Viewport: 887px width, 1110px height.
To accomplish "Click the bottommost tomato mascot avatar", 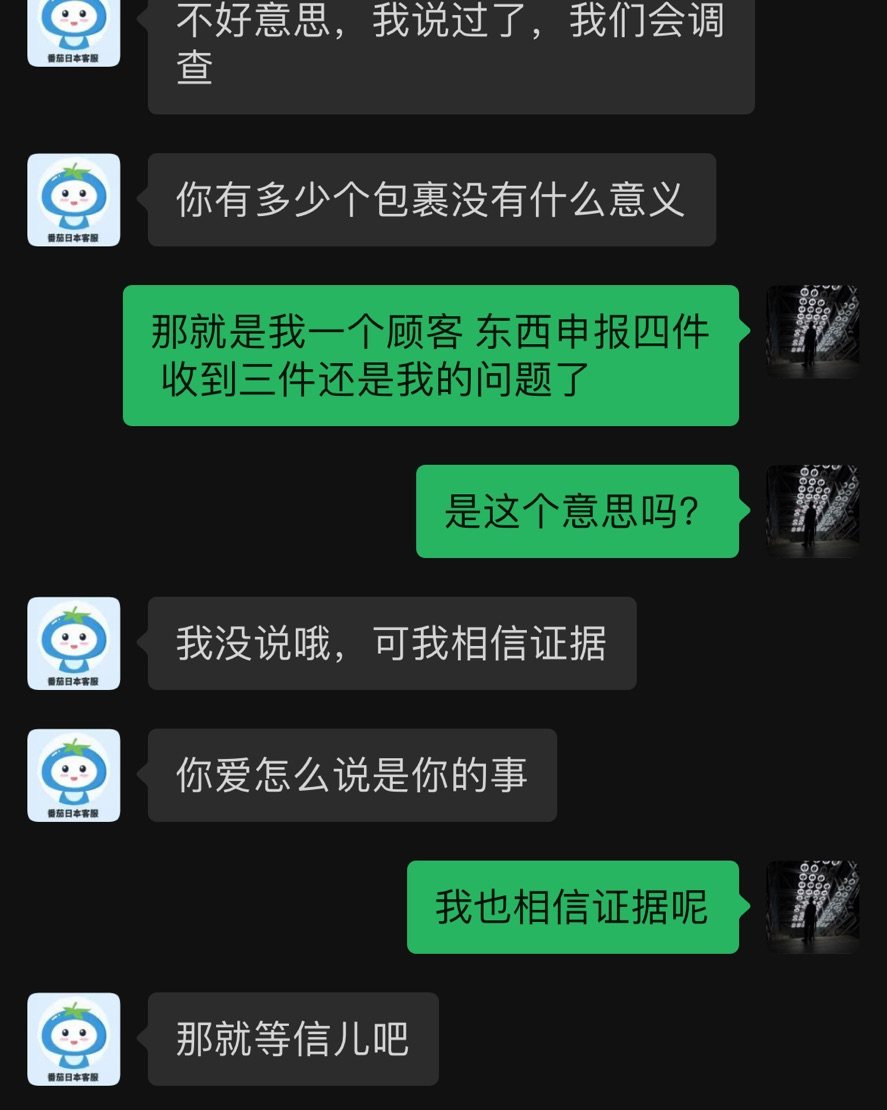I will [73, 1040].
